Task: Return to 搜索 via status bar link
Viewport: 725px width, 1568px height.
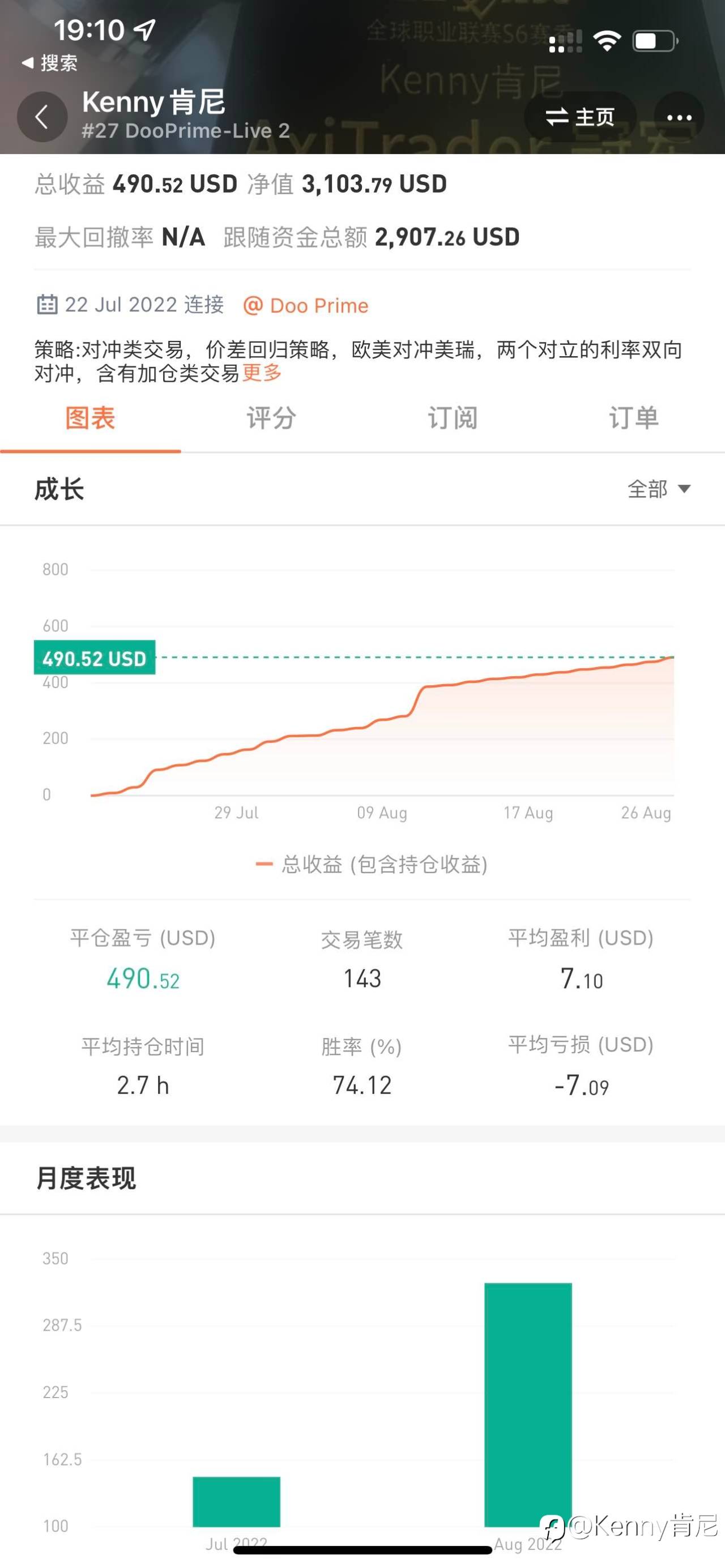Action: click(50, 63)
